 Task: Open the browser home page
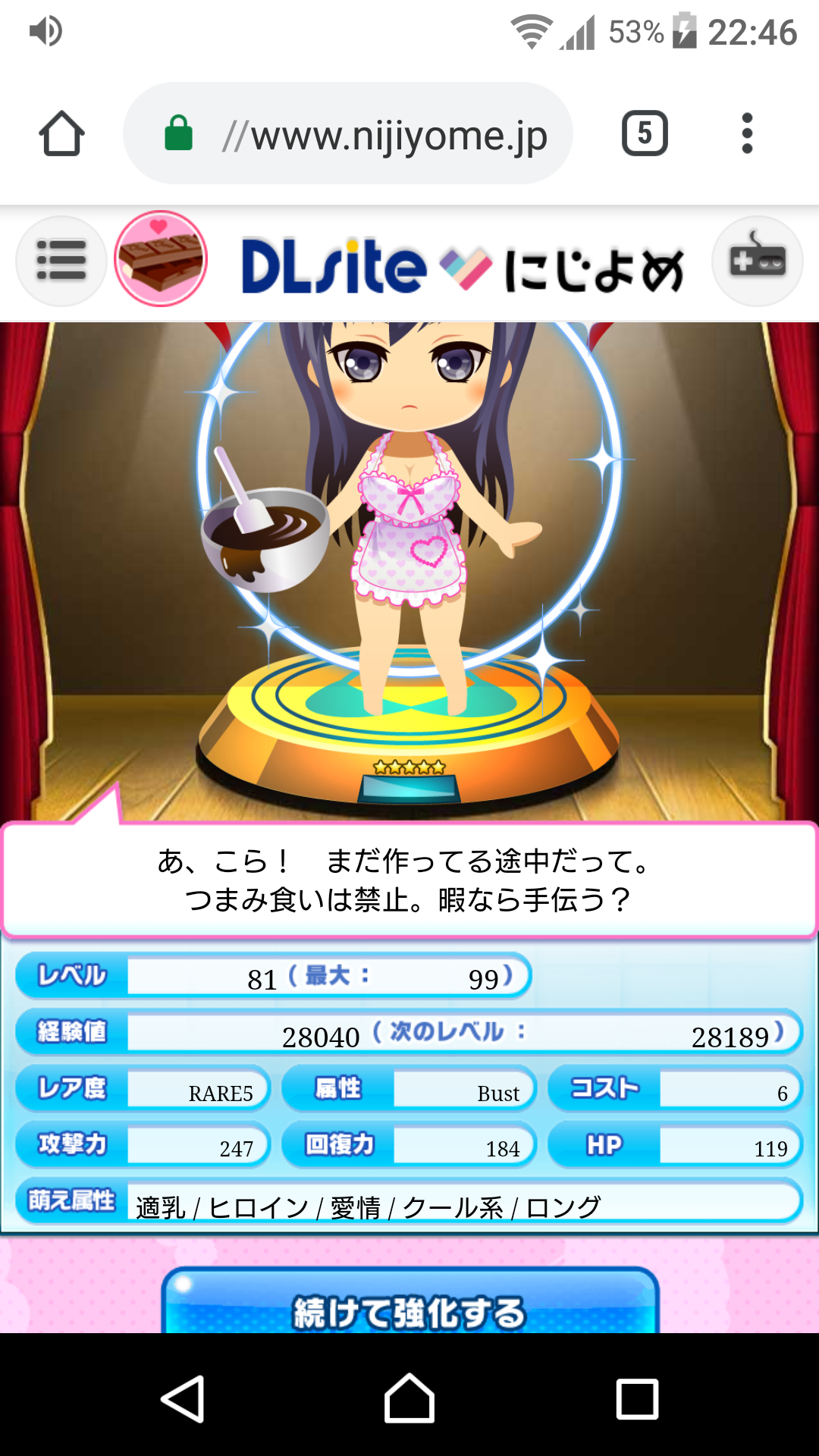click(x=61, y=133)
